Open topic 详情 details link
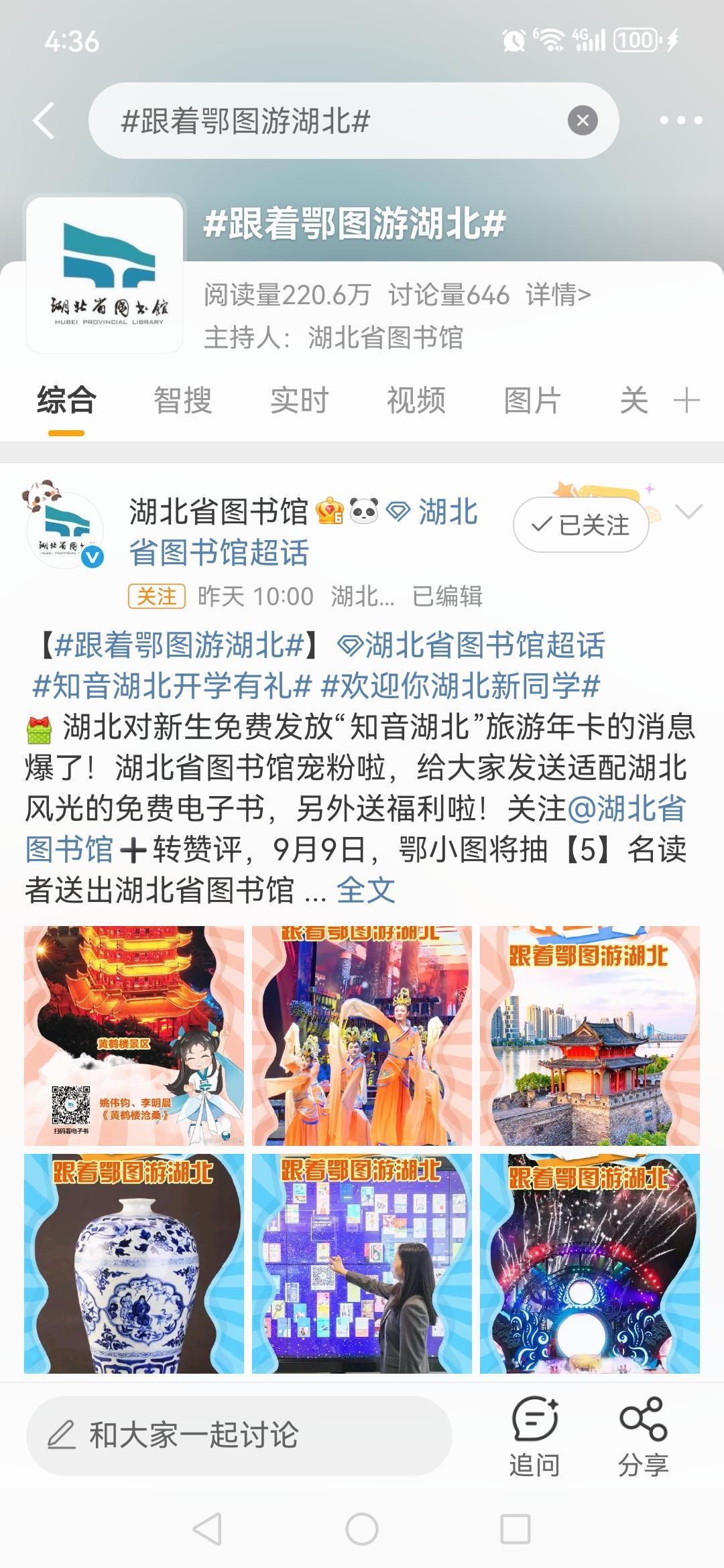Screen dimensions: 724x1568 click(x=558, y=295)
